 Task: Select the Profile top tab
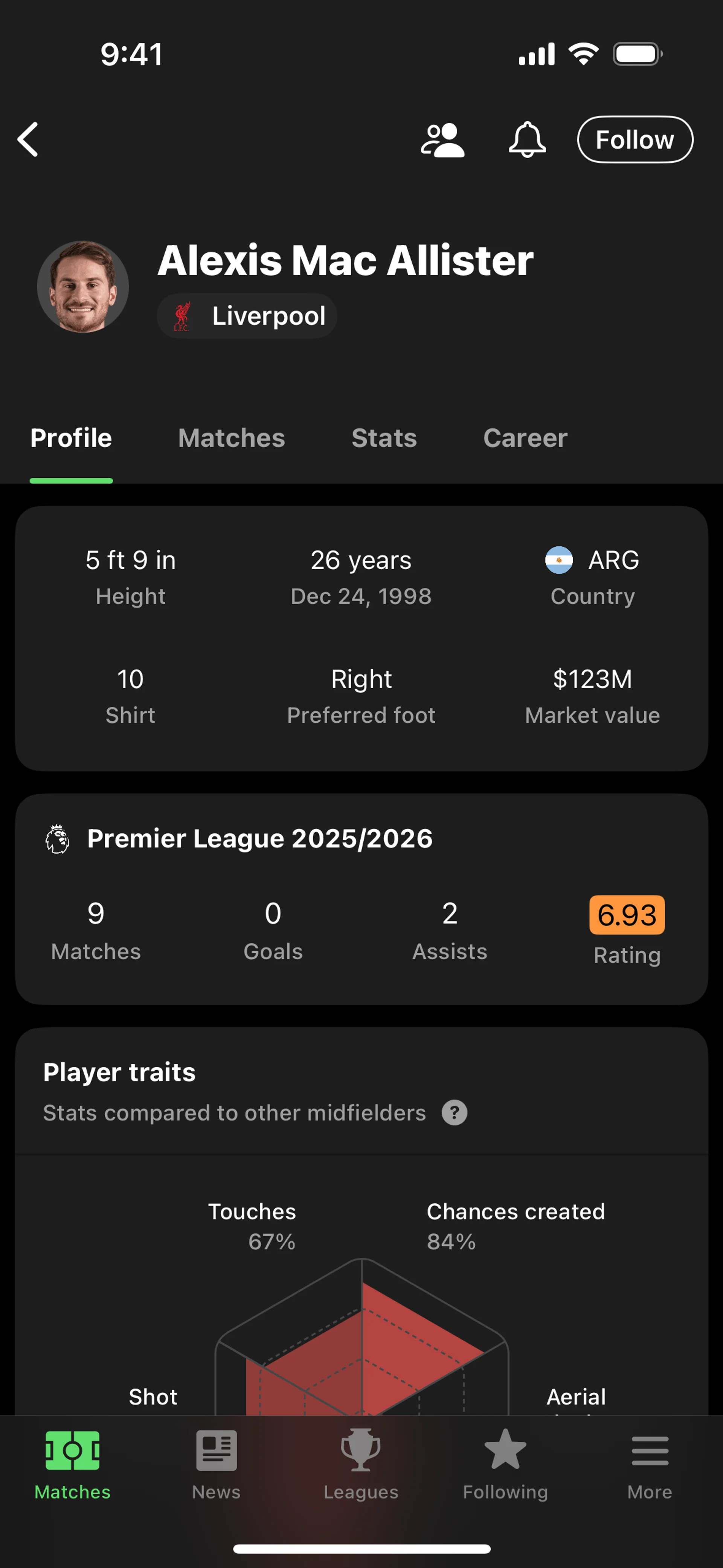(71, 438)
